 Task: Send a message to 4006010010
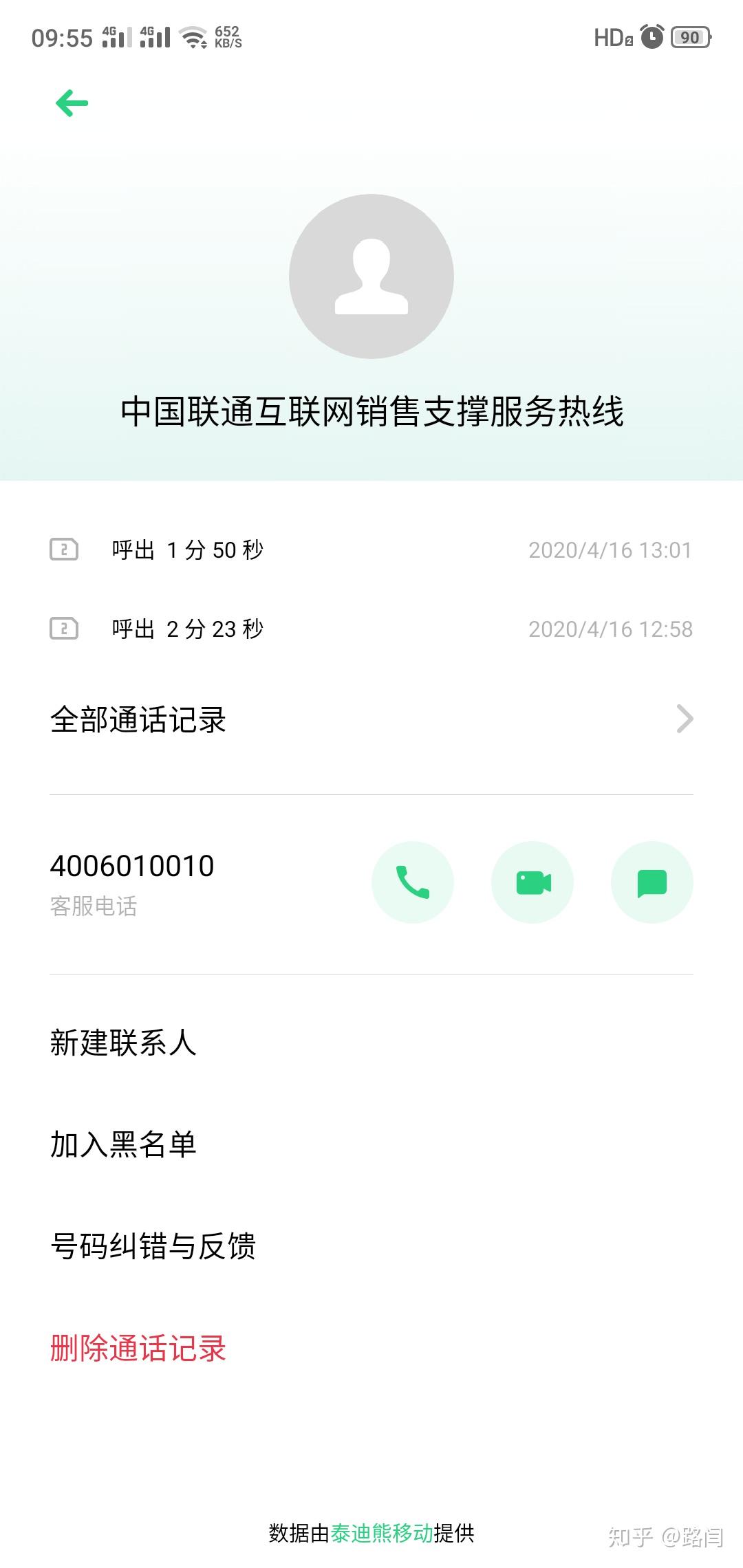coord(652,882)
